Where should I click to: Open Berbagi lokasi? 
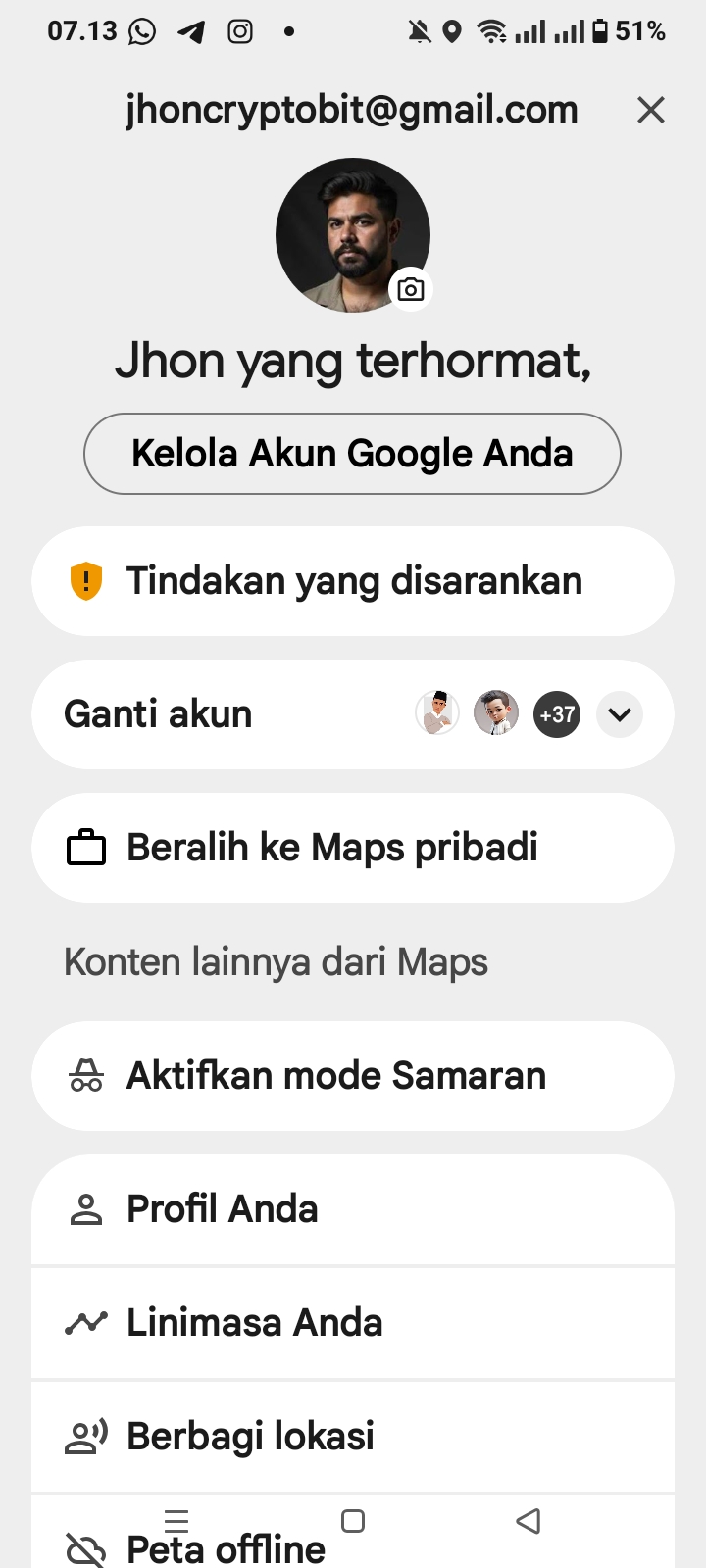click(352, 1437)
